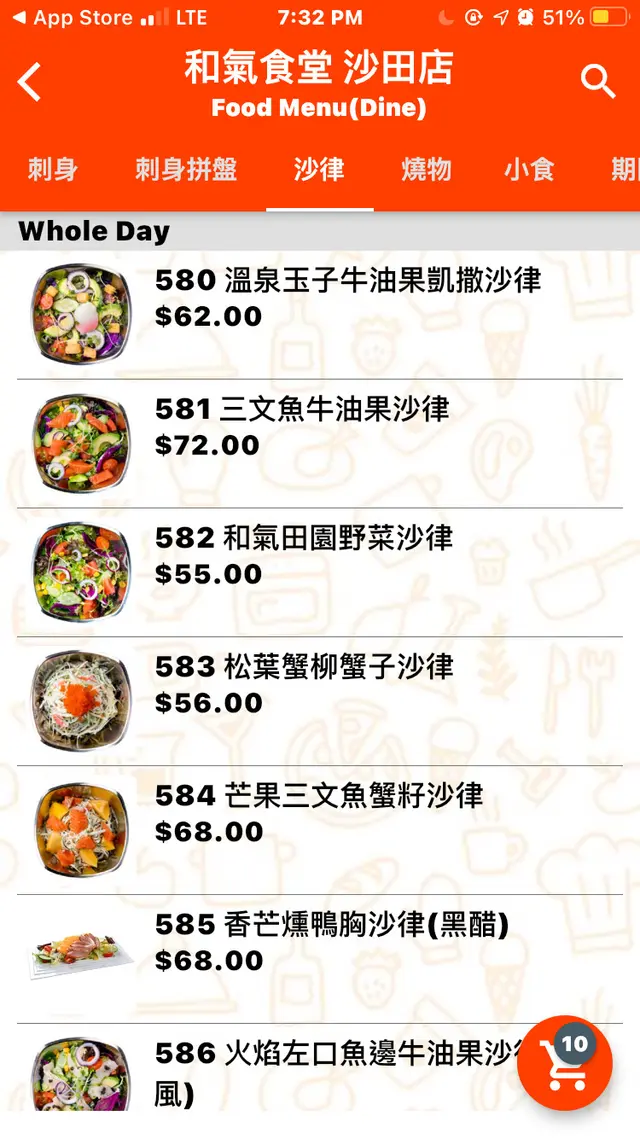This screenshot has width=640, height=1138.
Task: Open the 小食 category tab
Action: 529,169
